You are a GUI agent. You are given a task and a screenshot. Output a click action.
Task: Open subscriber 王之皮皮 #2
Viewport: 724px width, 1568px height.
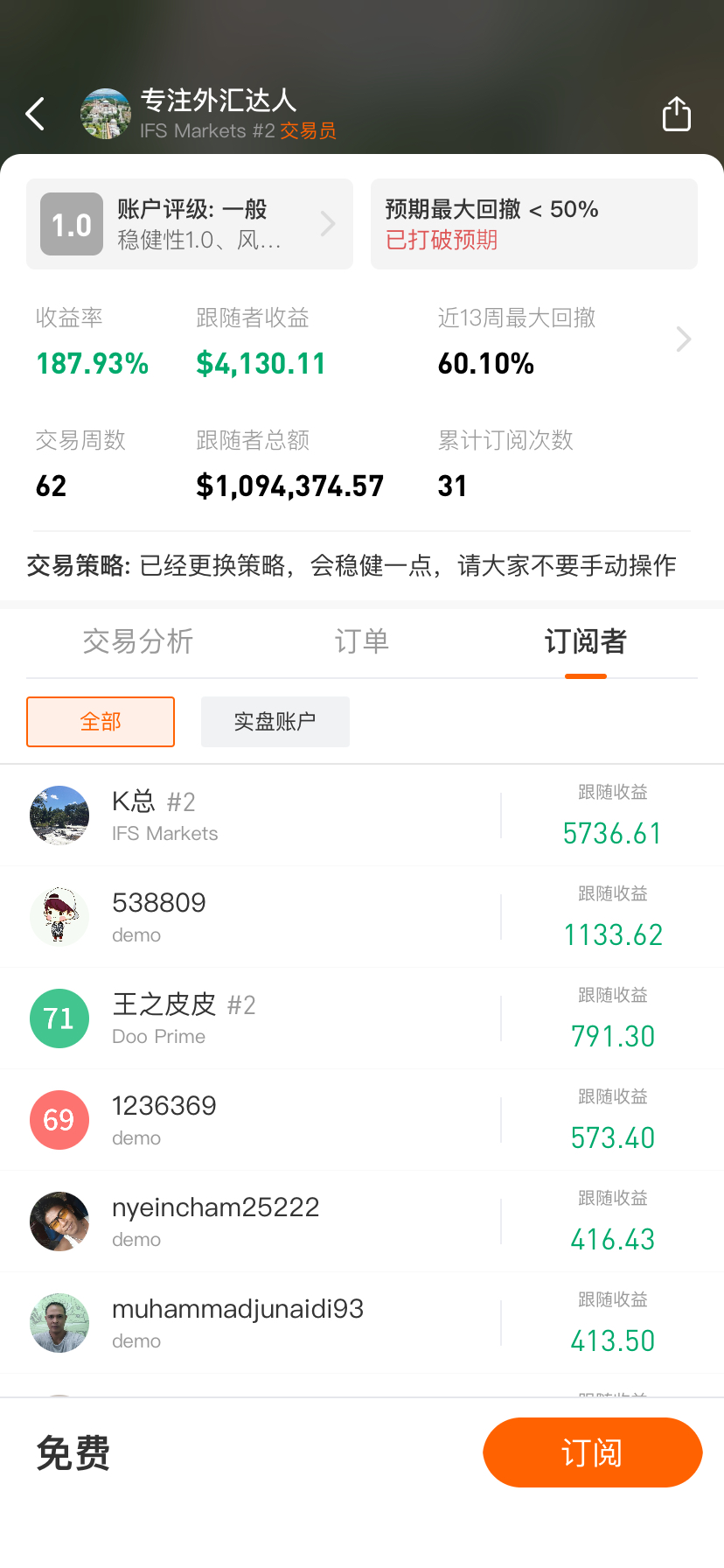362,1018
